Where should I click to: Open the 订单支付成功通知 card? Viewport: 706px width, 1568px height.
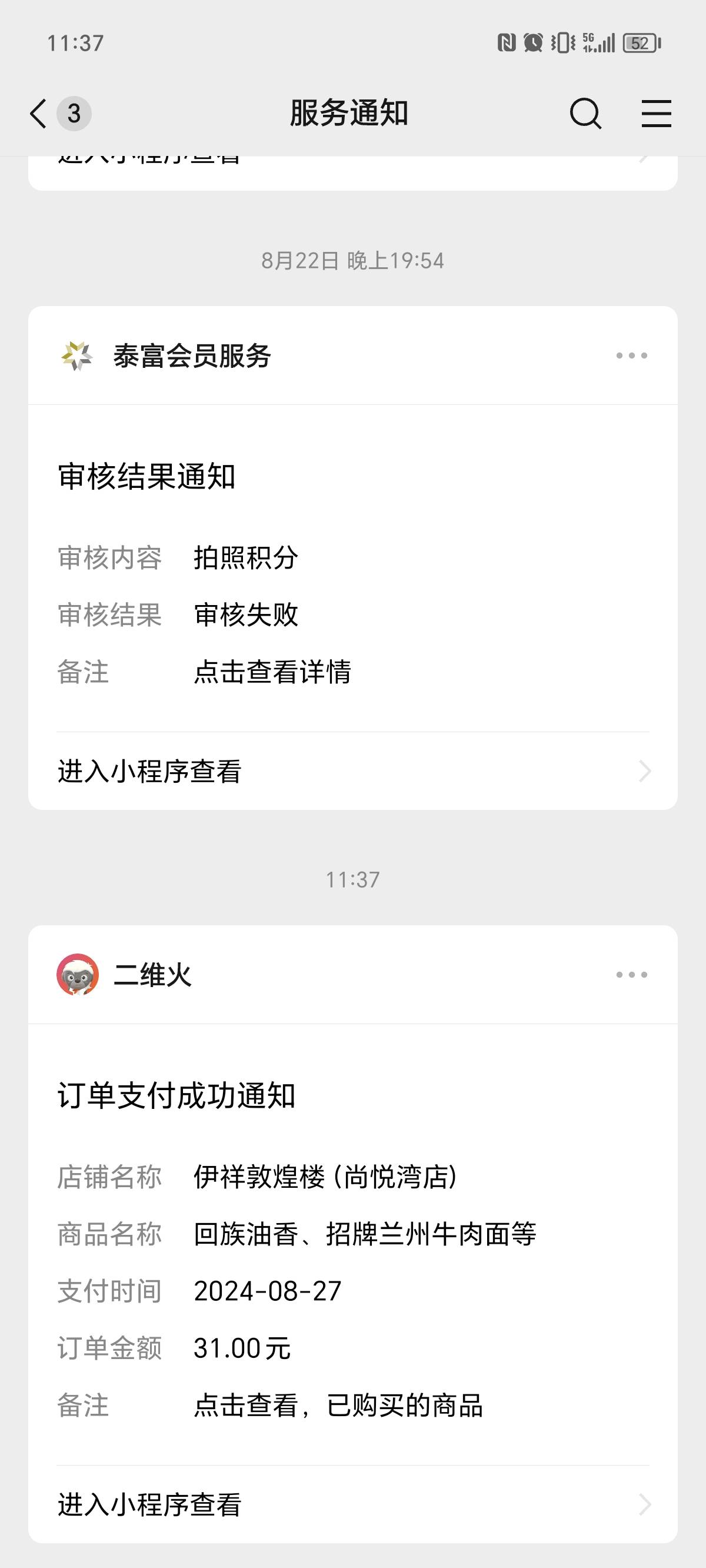(353, 1244)
